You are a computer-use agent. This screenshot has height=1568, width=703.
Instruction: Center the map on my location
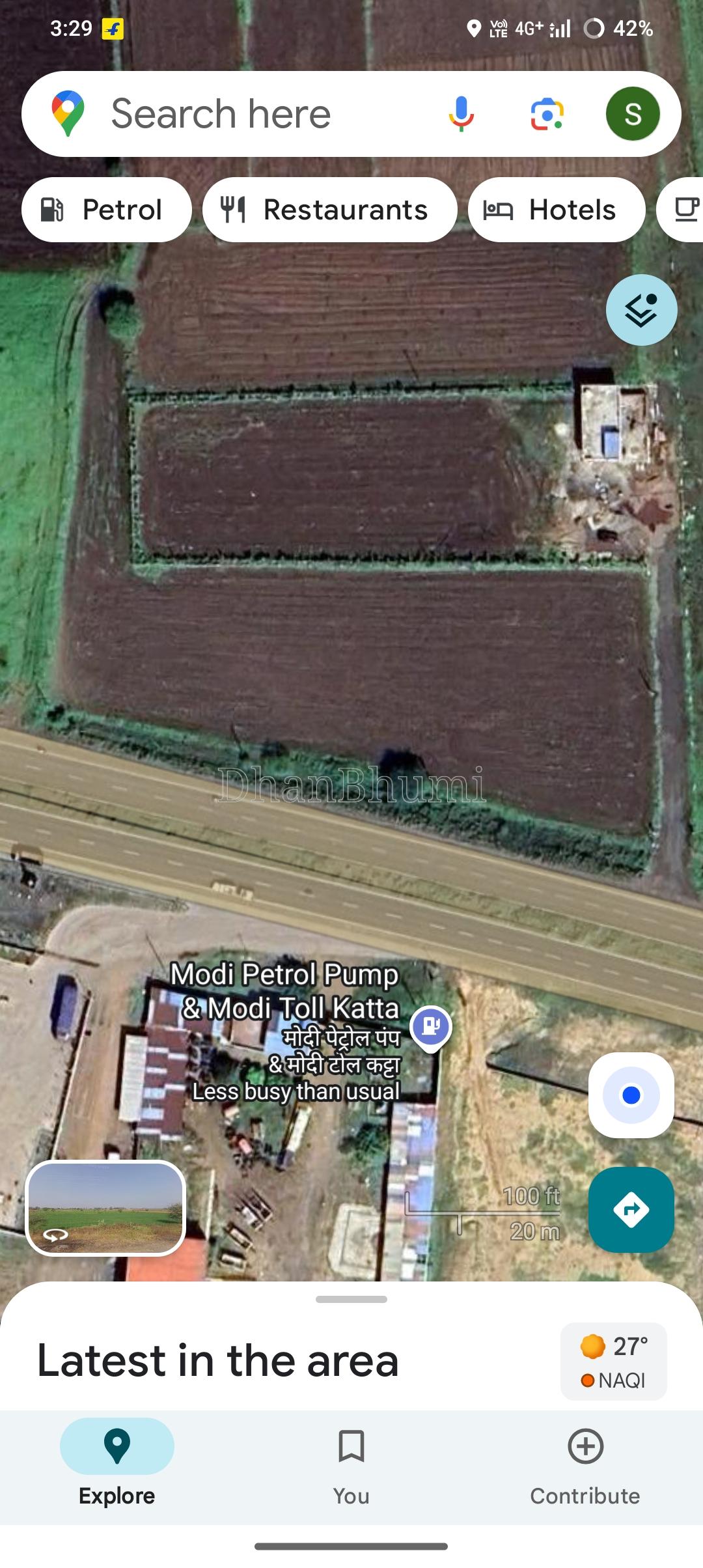coord(631,1095)
